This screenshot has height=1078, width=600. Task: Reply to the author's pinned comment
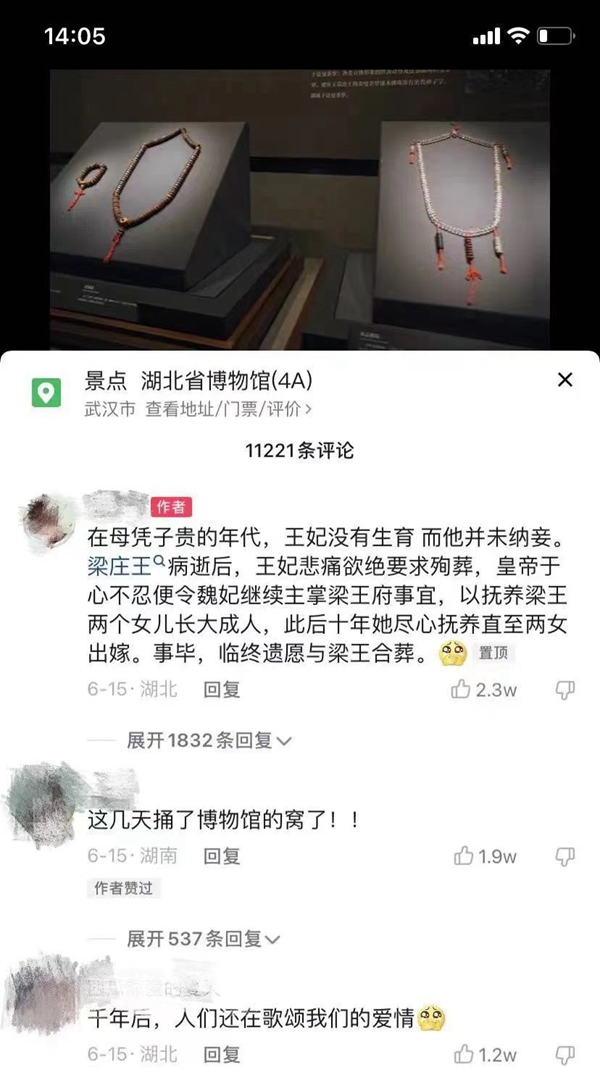tap(222, 689)
